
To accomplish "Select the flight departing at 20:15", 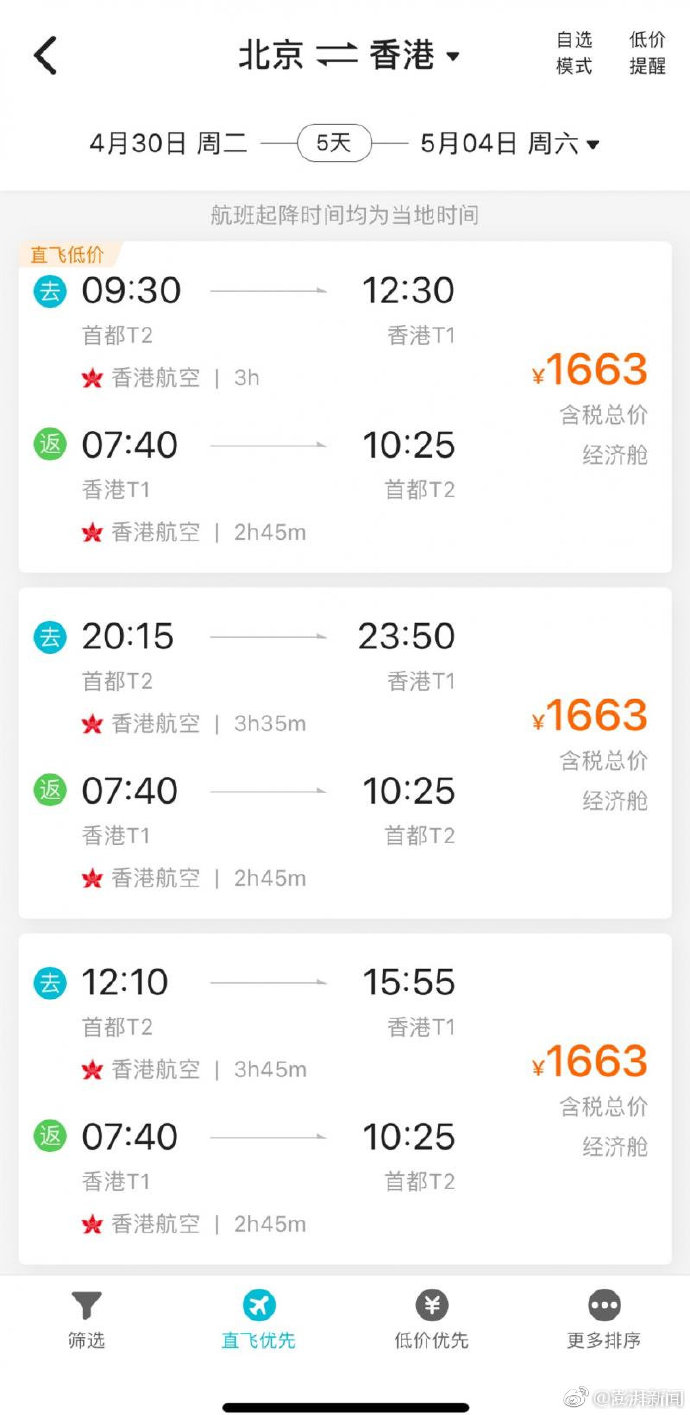I will tap(344, 752).
